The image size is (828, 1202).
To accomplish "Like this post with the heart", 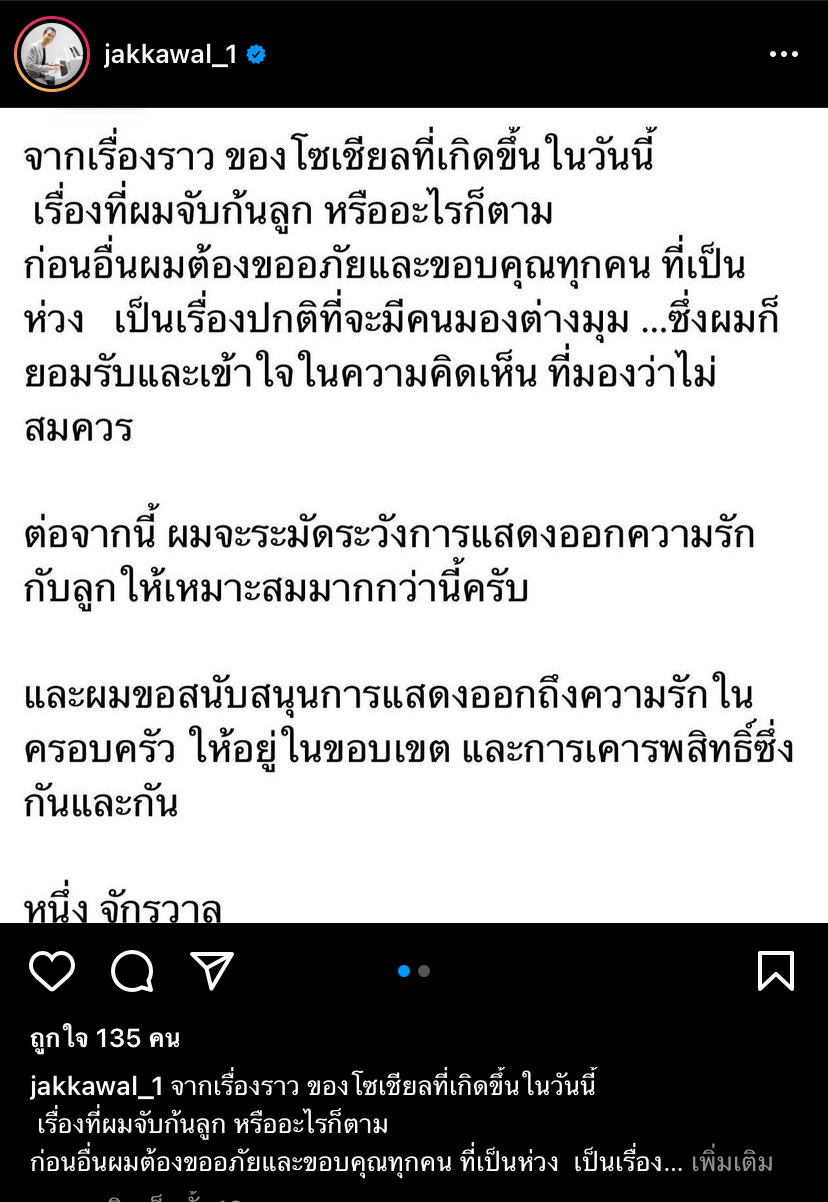I will pos(52,970).
